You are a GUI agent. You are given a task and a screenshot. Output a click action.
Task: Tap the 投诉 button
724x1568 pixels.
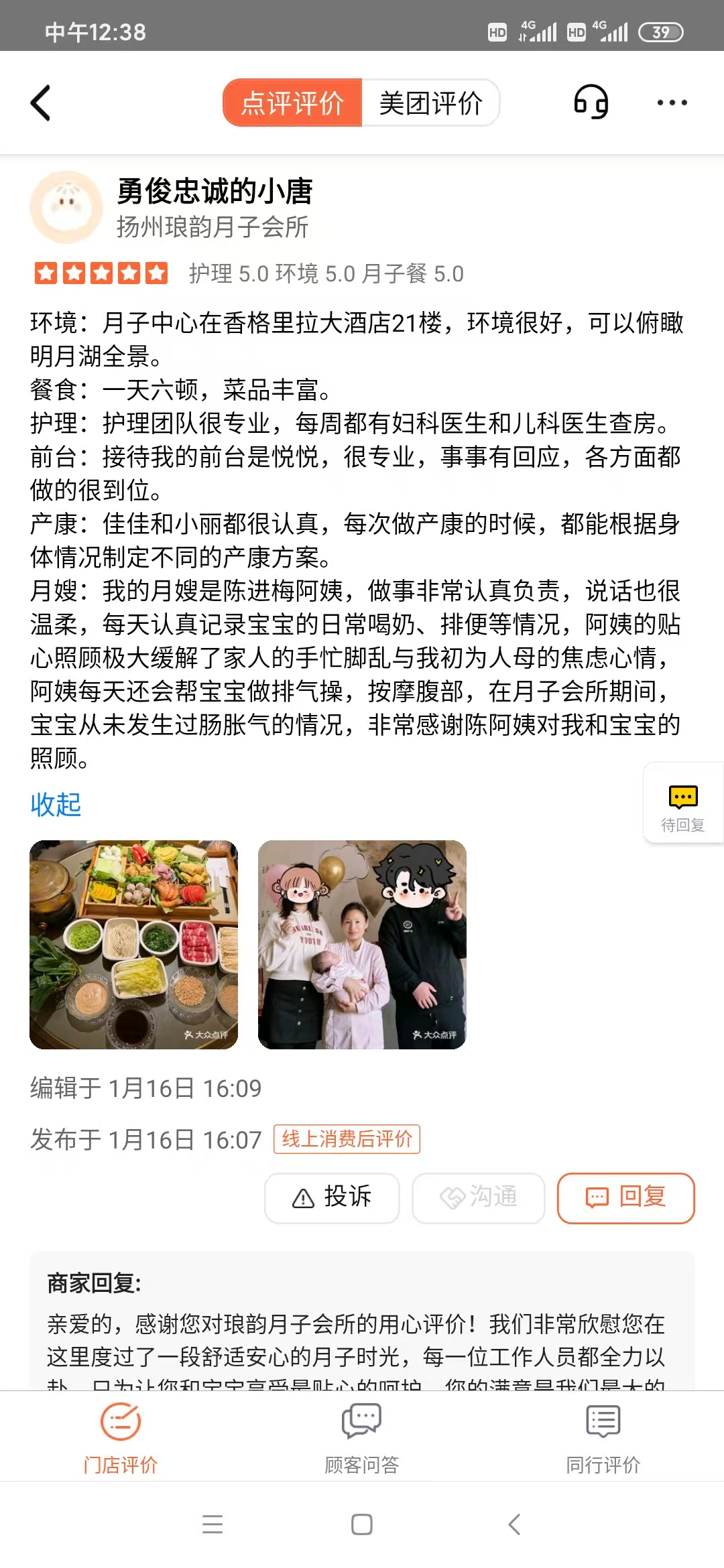click(332, 1197)
